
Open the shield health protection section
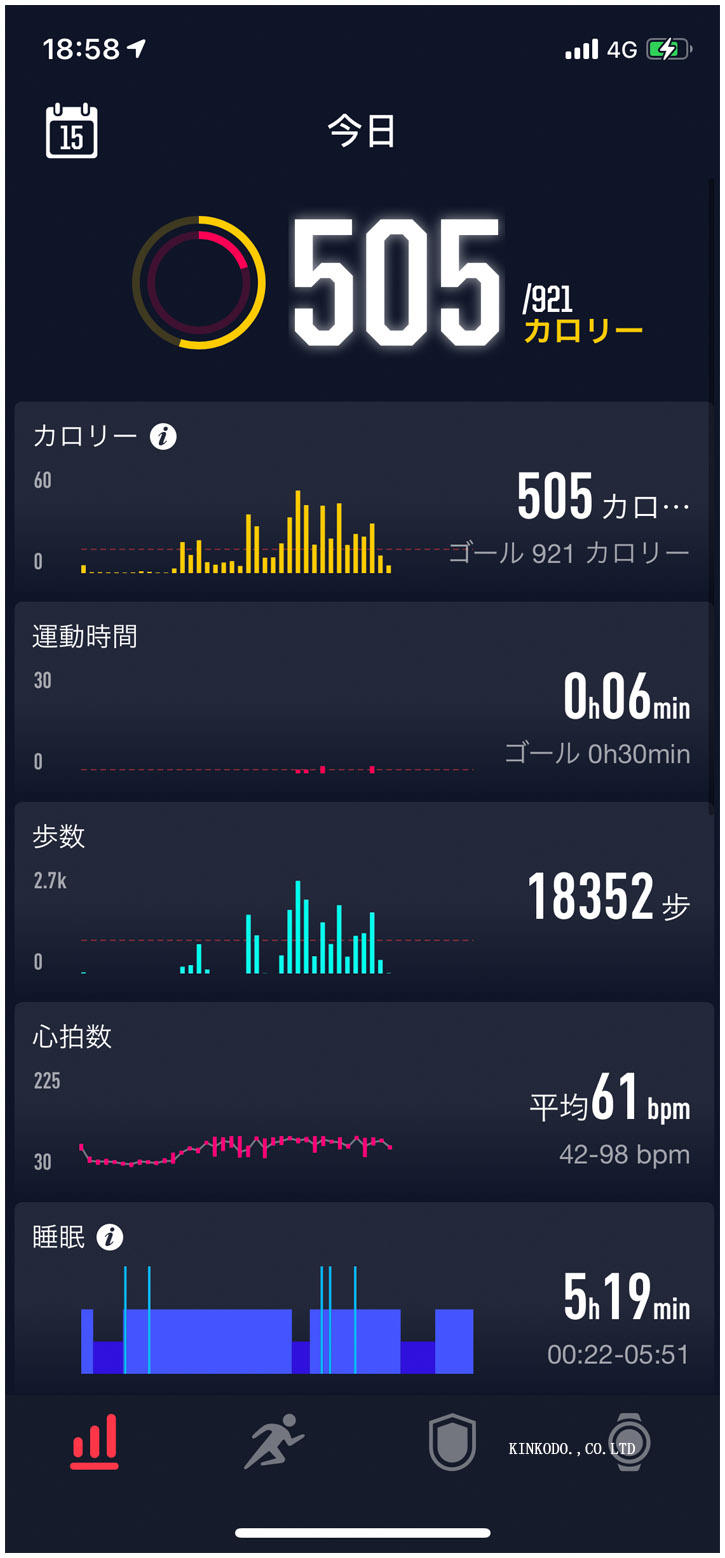[x=452, y=1447]
